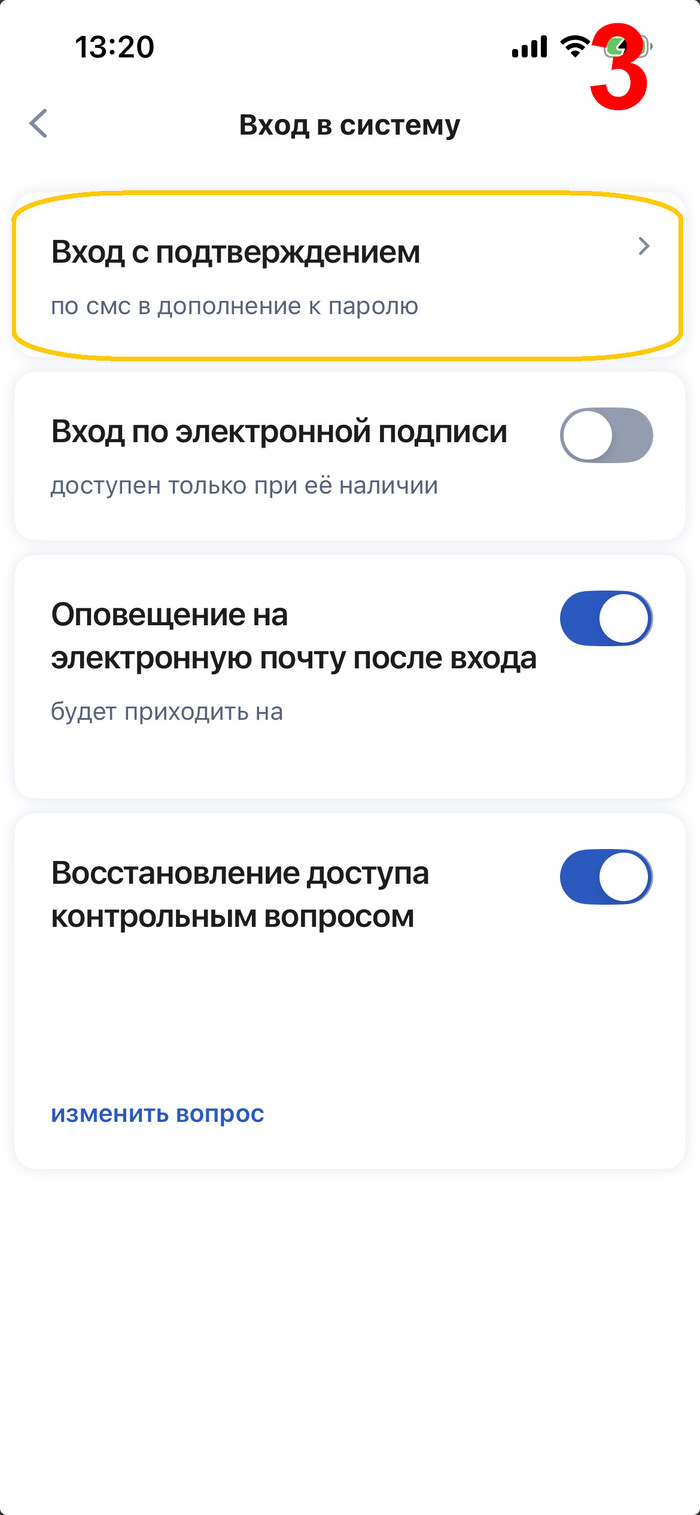This screenshot has height=1515, width=700.
Task: Turn off Восстановление доступа контрольным вопросом
Action: tap(606, 877)
